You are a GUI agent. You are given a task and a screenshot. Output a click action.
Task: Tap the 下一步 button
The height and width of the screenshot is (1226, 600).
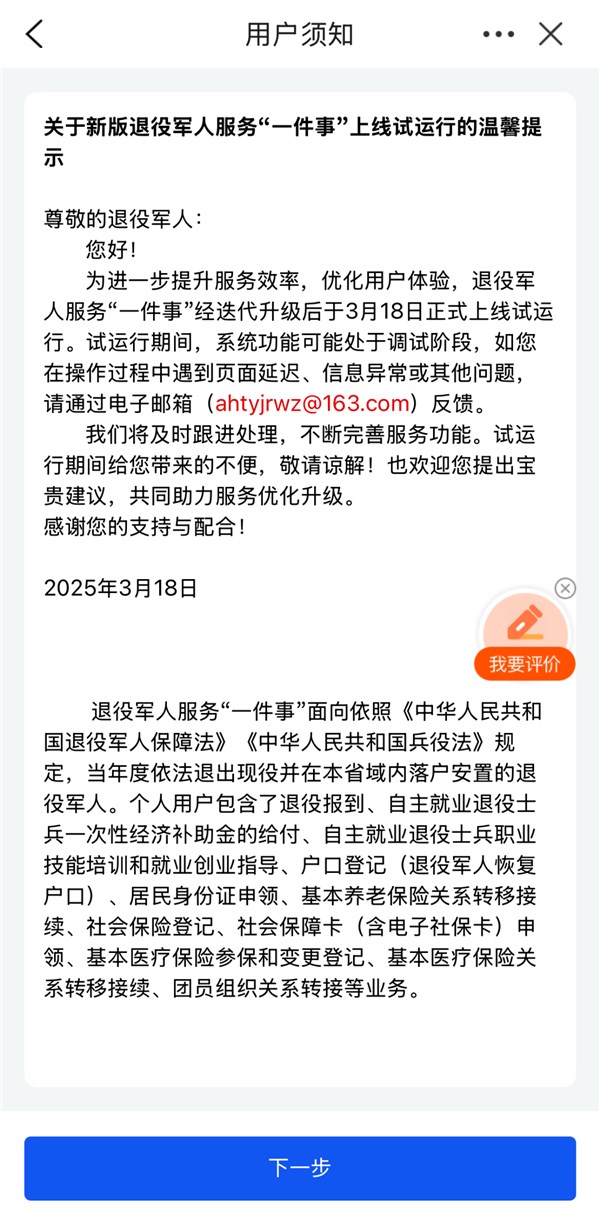click(300, 1167)
